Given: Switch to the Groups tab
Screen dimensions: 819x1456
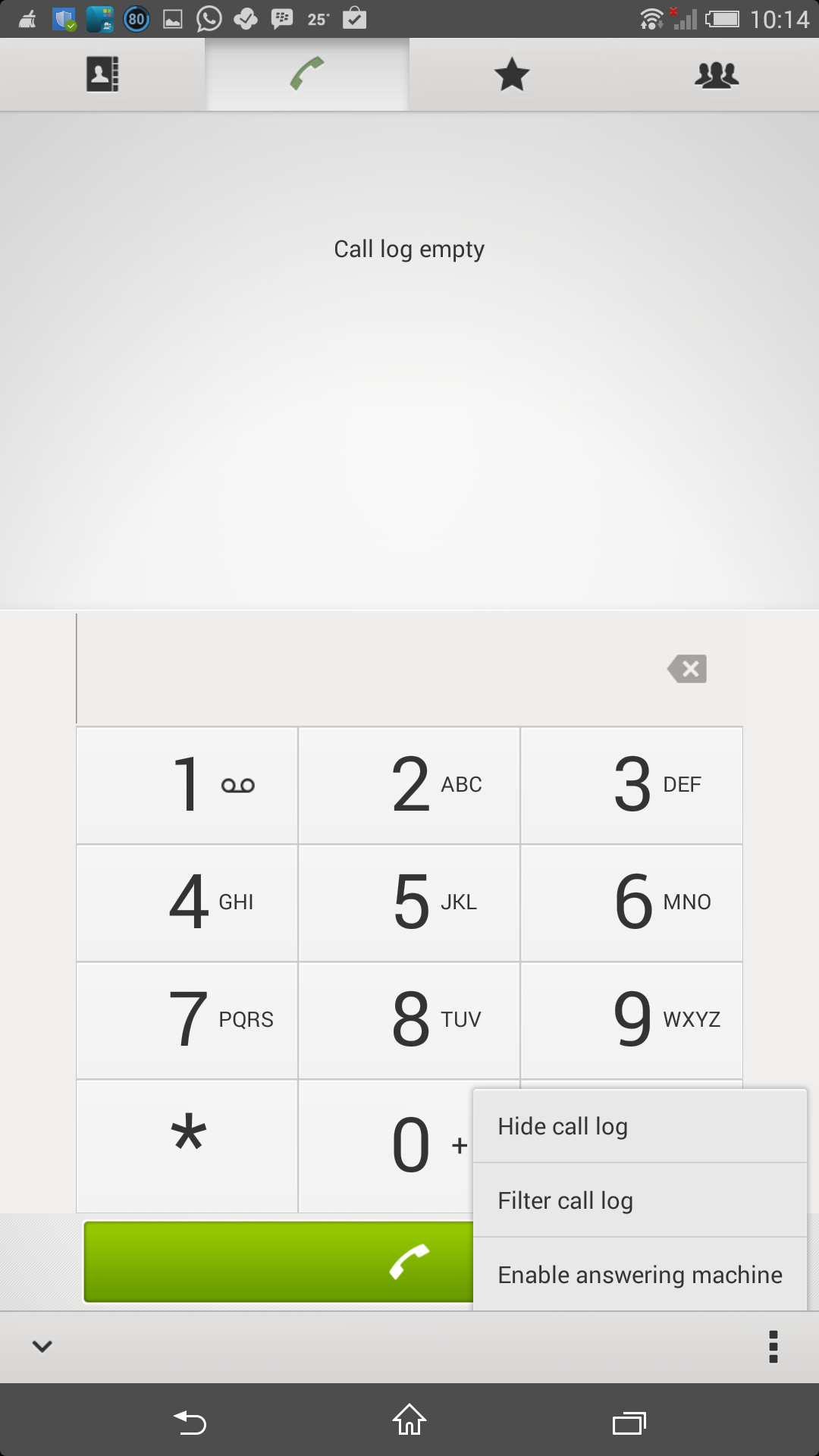Looking at the screenshot, I should [x=716, y=74].
